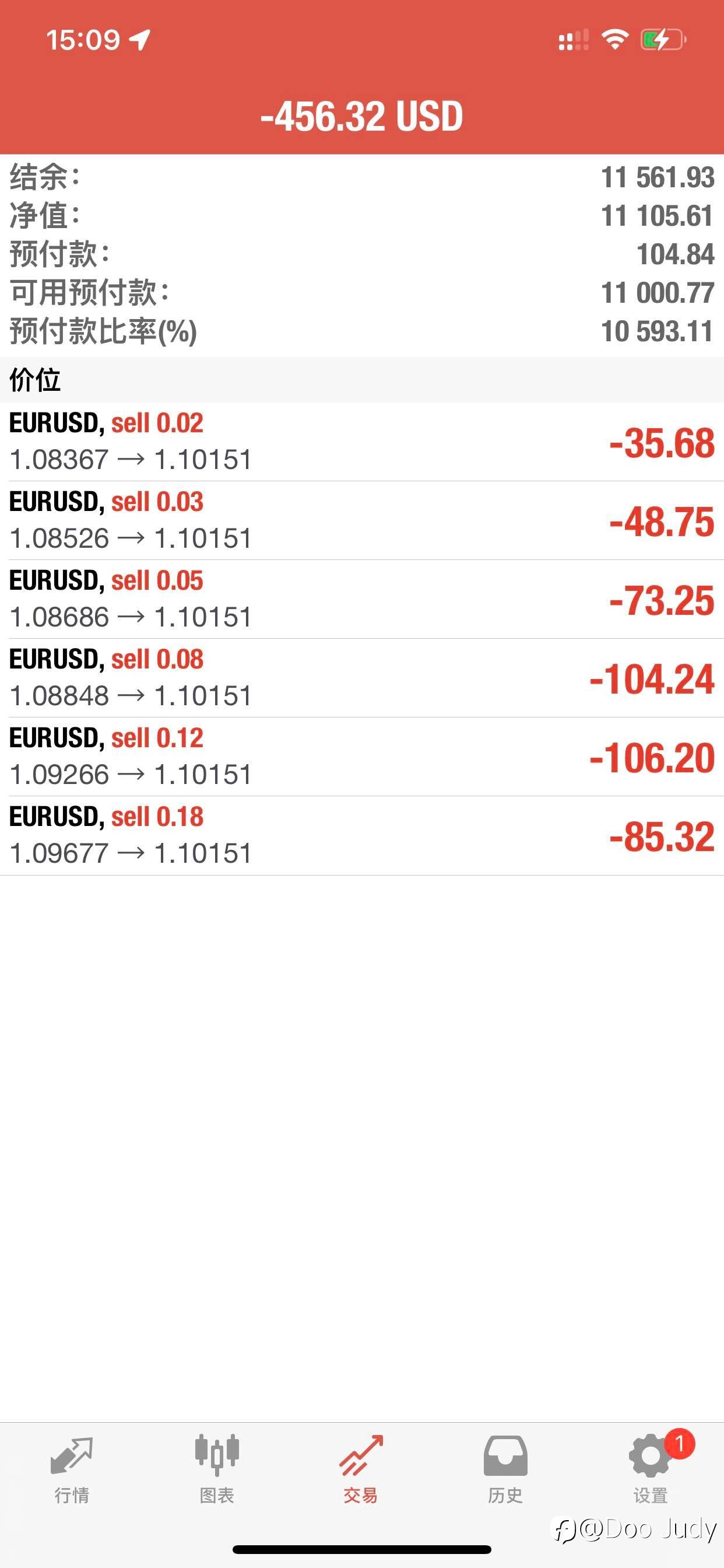
Task: Select the 交易 trade tab
Action: [x=361, y=1469]
